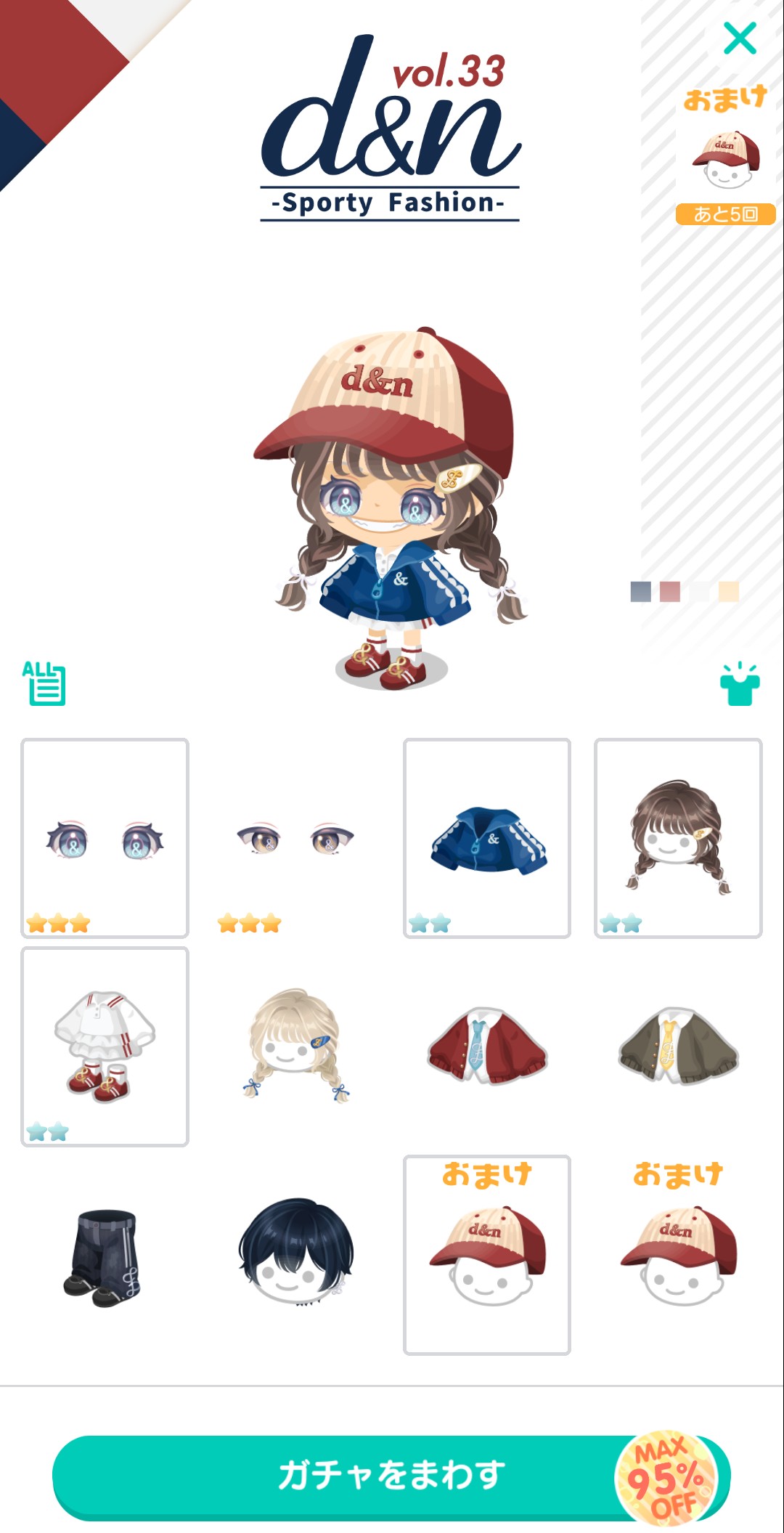This screenshot has width=784, height=1533.
Task: Select the blue three-star eyes item
Action: pyautogui.click(x=105, y=839)
